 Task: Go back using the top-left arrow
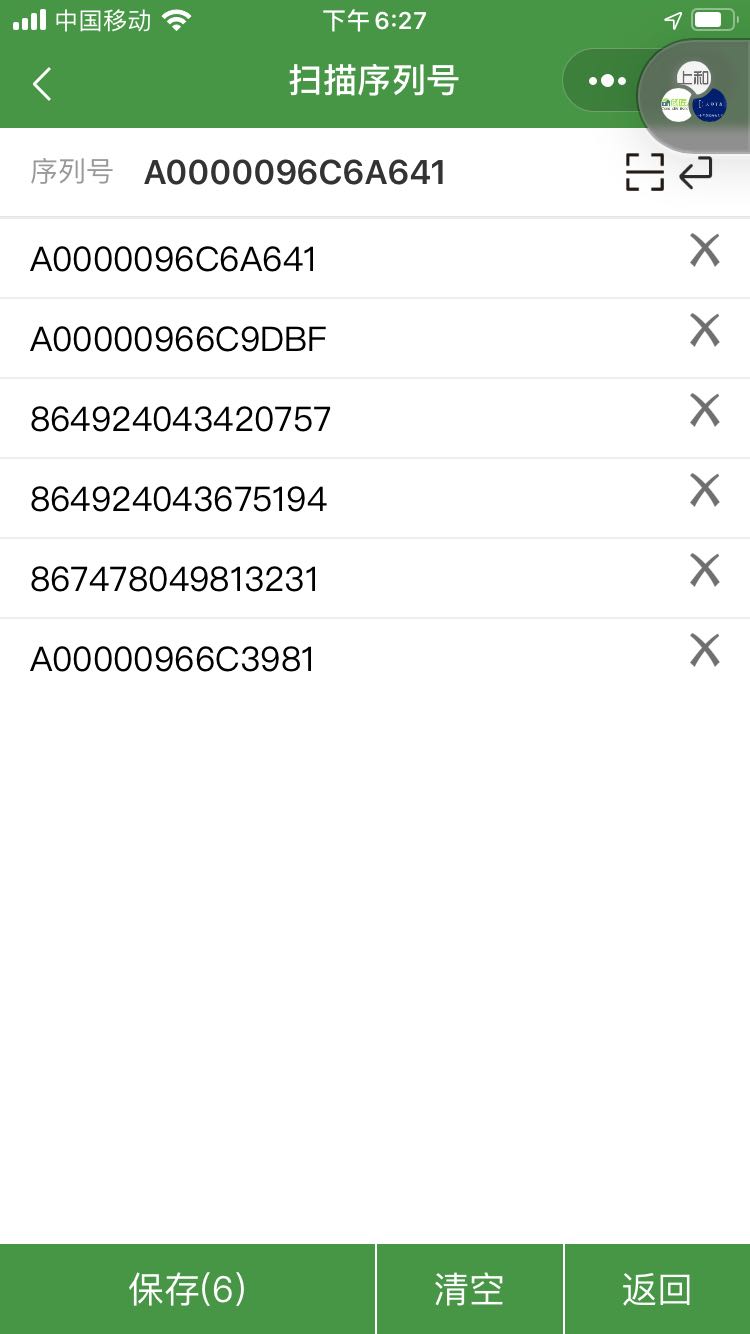(42, 84)
